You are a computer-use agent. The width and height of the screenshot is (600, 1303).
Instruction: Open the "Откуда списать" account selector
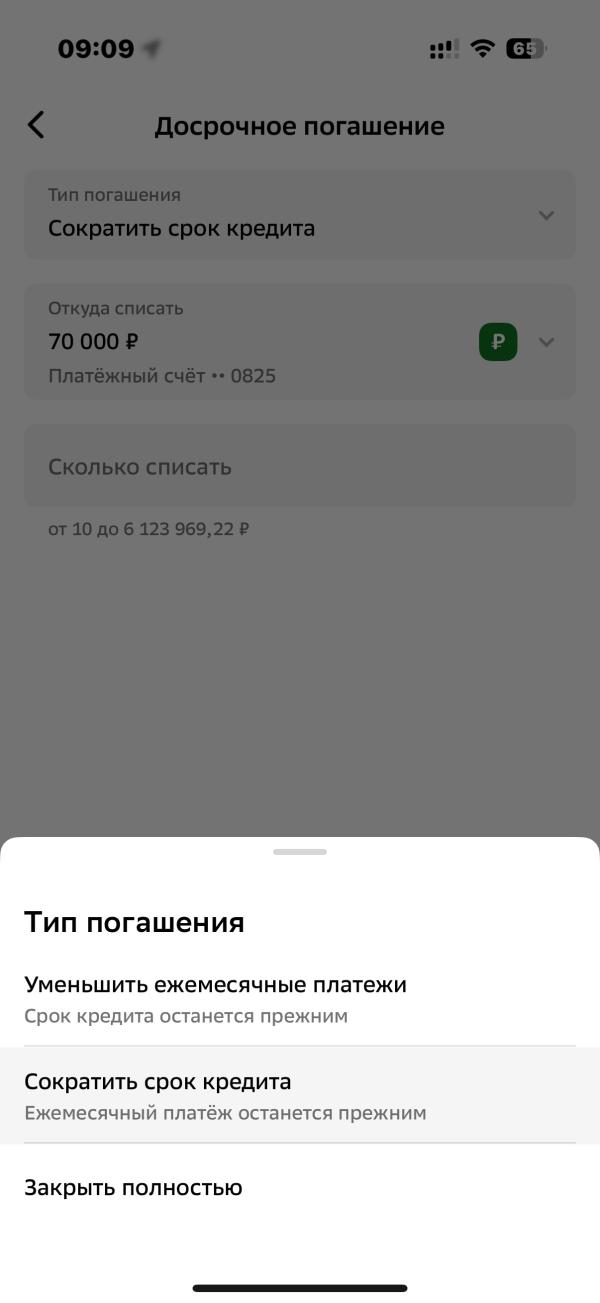[300, 342]
